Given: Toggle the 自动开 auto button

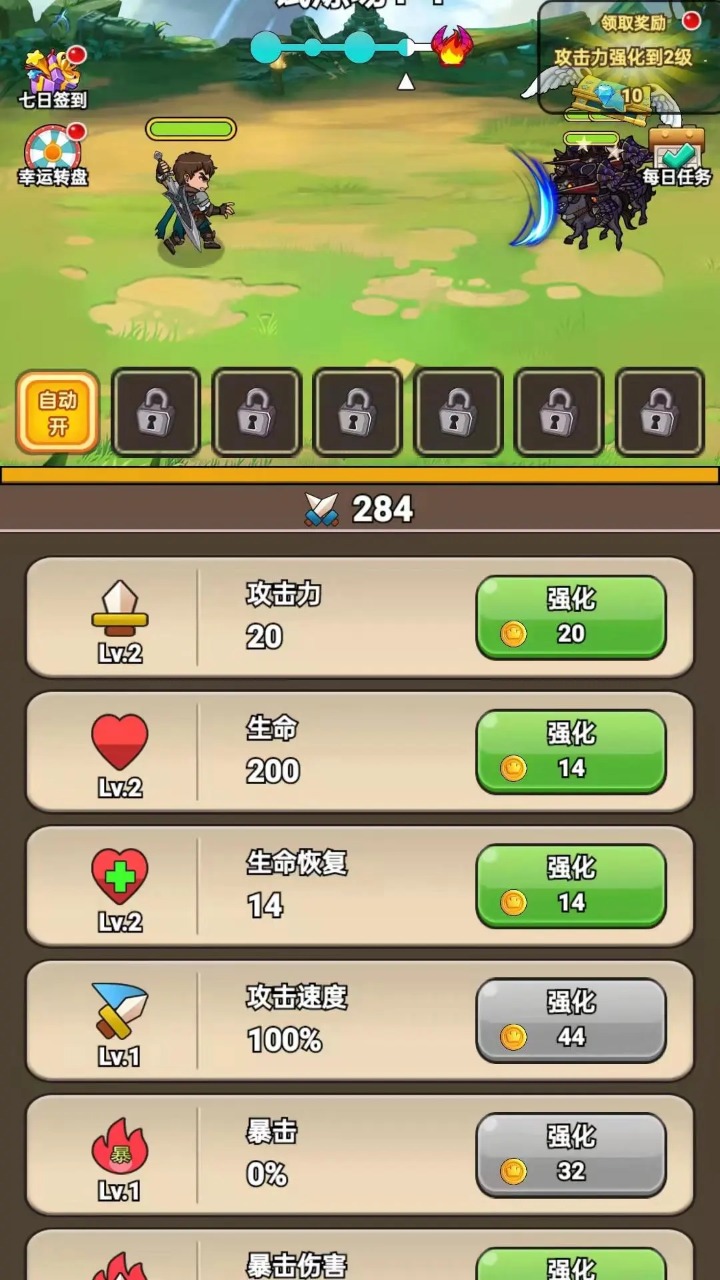Looking at the screenshot, I should pyautogui.click(x=58, y=413).
